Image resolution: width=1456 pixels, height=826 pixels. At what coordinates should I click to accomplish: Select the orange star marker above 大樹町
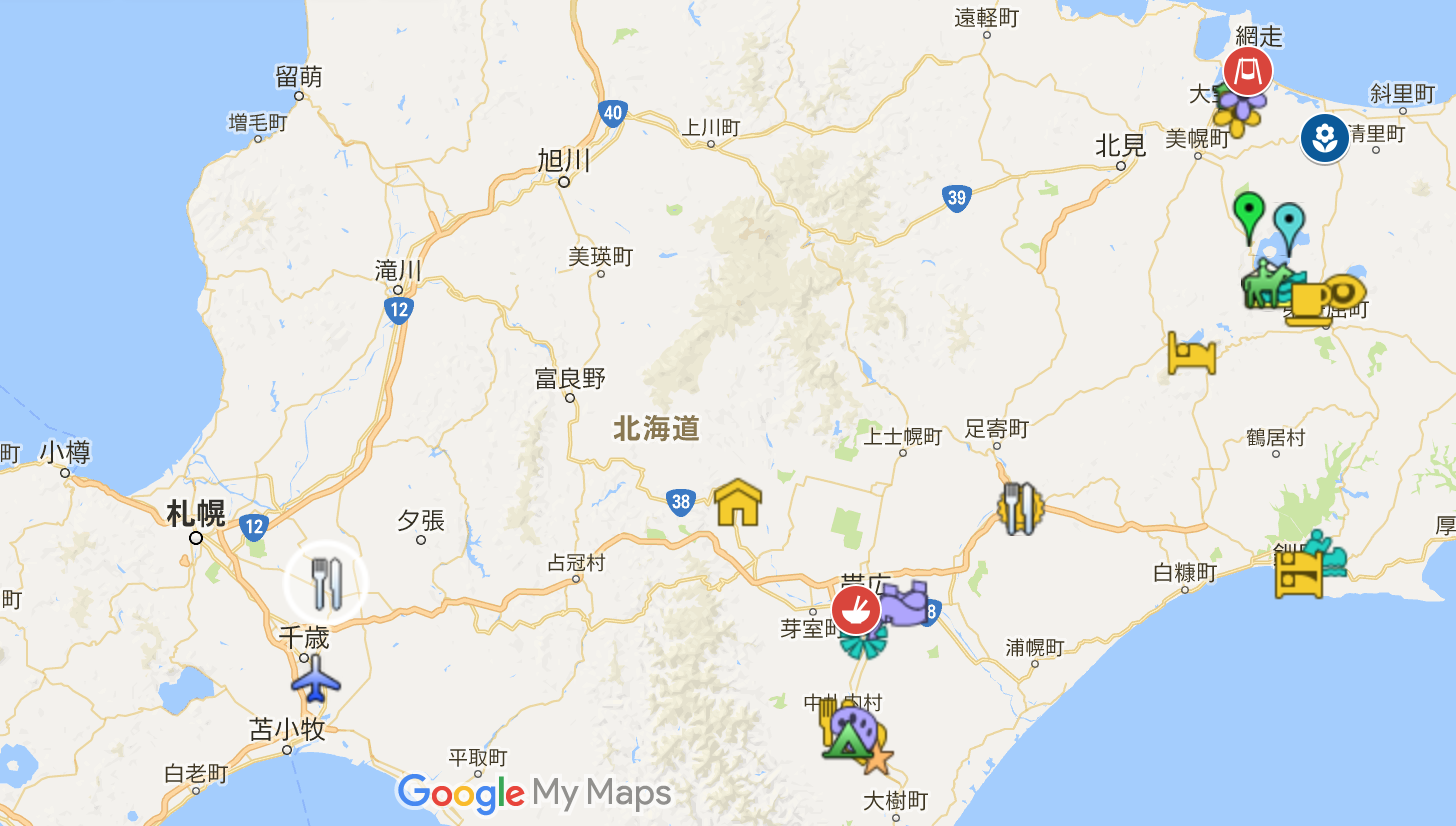[877, 759]
